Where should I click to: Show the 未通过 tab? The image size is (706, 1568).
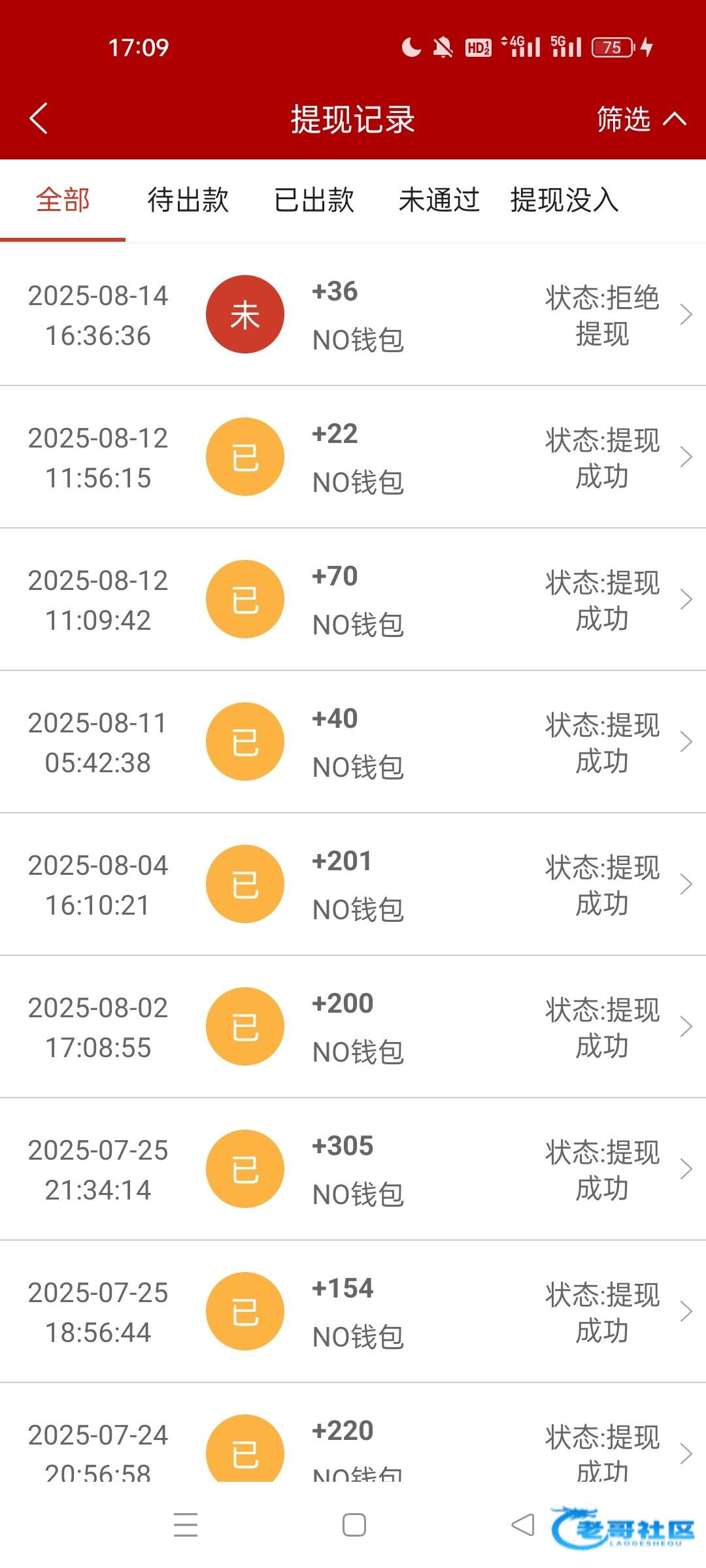pos(439,200)
